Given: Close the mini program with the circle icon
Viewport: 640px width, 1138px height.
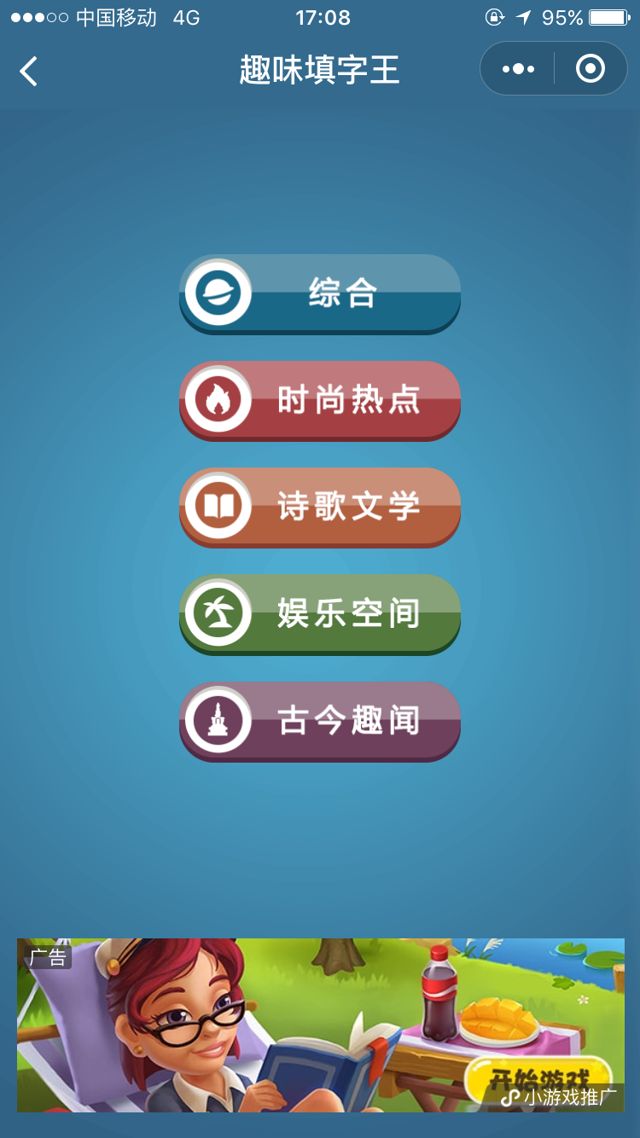Looking at the screenshot, I should click(590, 69).
